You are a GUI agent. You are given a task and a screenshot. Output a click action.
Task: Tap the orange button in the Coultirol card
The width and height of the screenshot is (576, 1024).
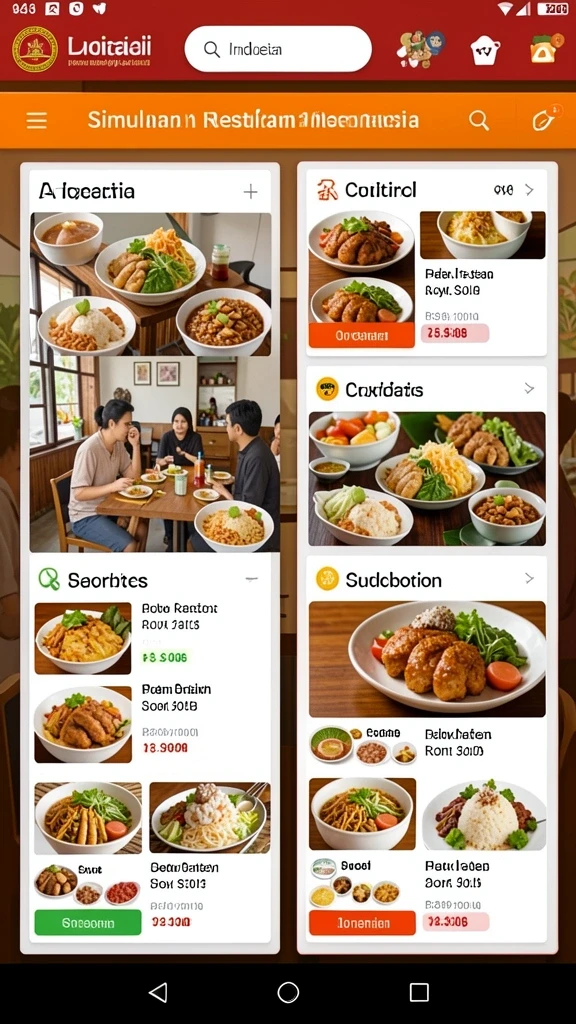coord(362,336)
